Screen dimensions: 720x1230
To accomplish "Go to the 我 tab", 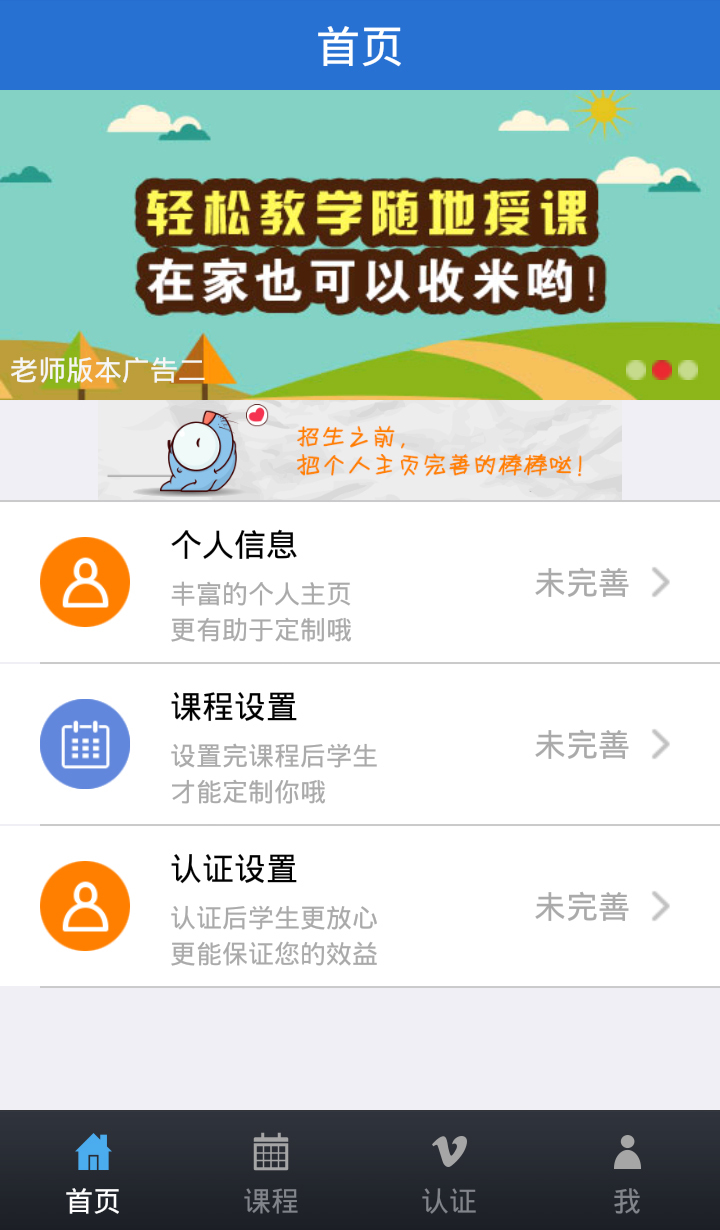I will click(x=627, y=1172).
